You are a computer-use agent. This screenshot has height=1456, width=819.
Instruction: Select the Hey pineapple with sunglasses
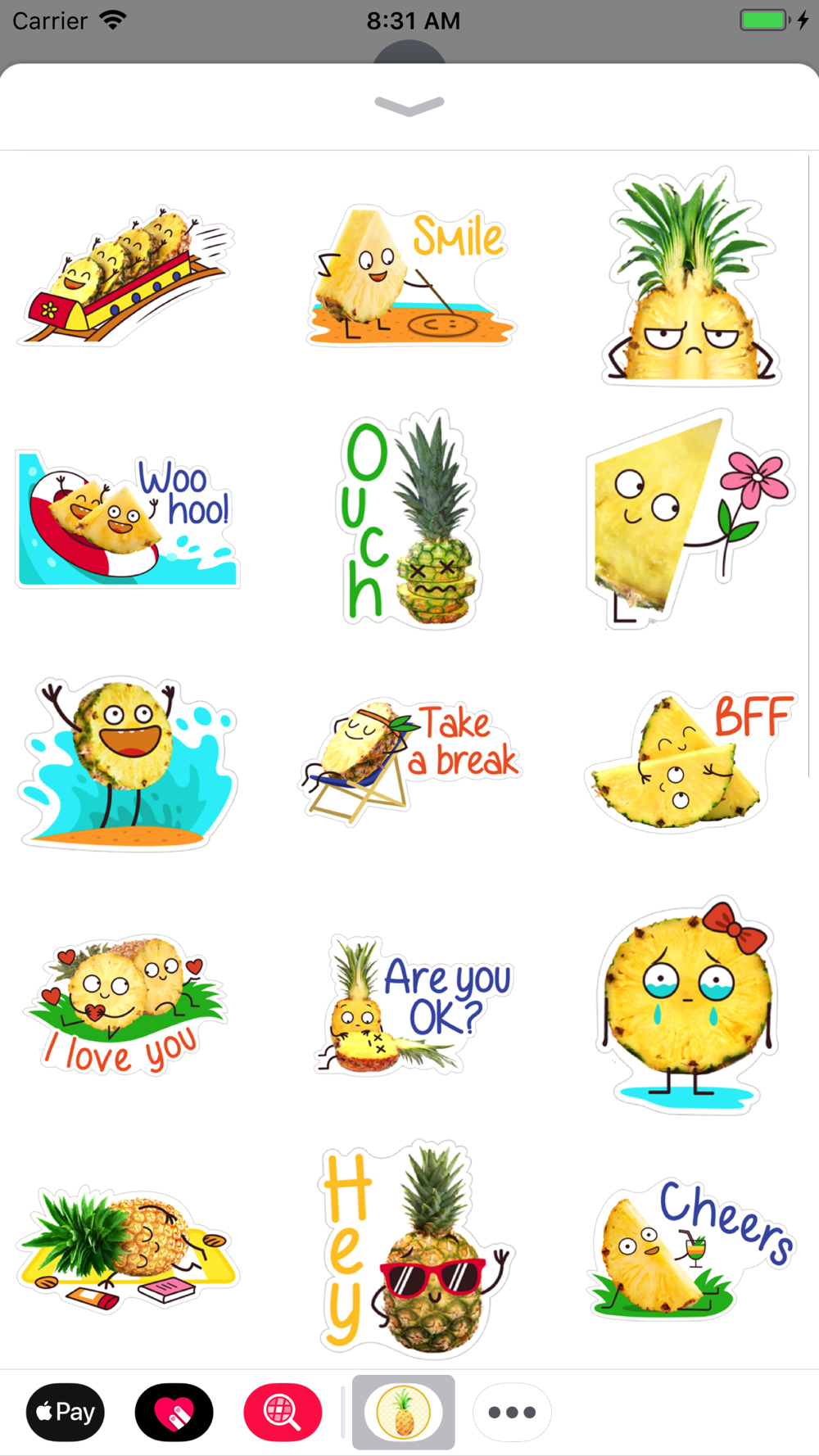(x=414, y=1247)
